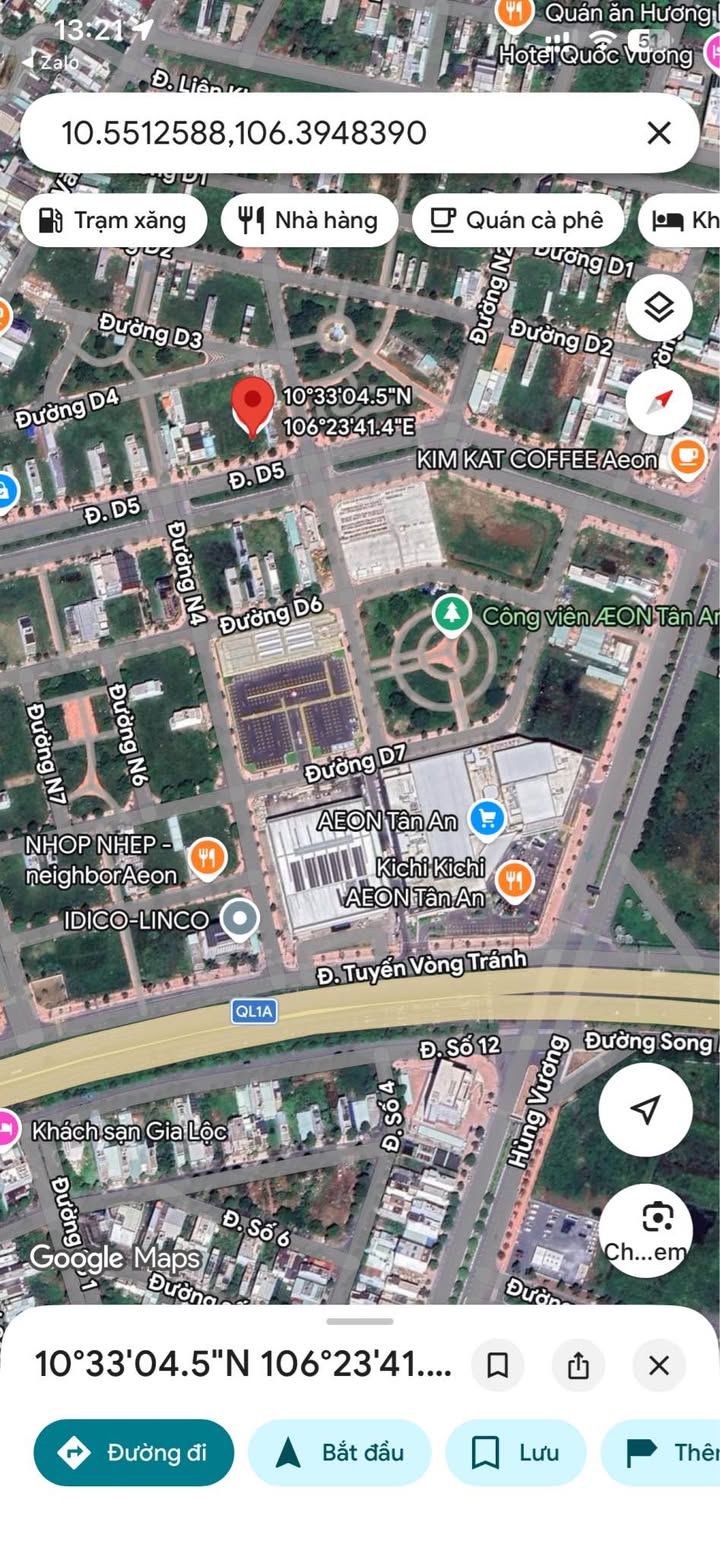720x1557 pixels.
Task: Open the Công viên ÆON Tân An marker
Action: coord(453,613)
